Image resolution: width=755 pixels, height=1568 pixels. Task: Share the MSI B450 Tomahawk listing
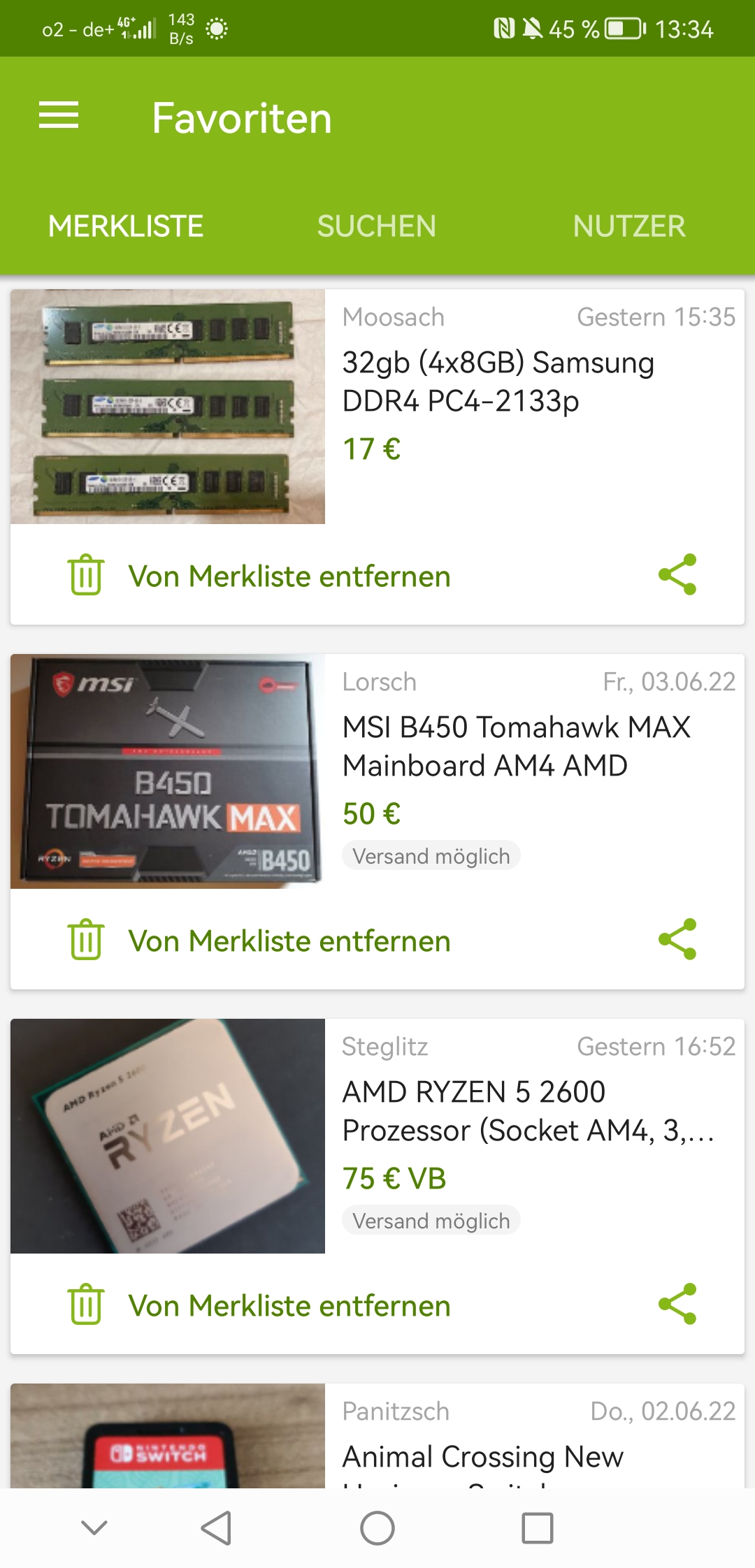677,939
